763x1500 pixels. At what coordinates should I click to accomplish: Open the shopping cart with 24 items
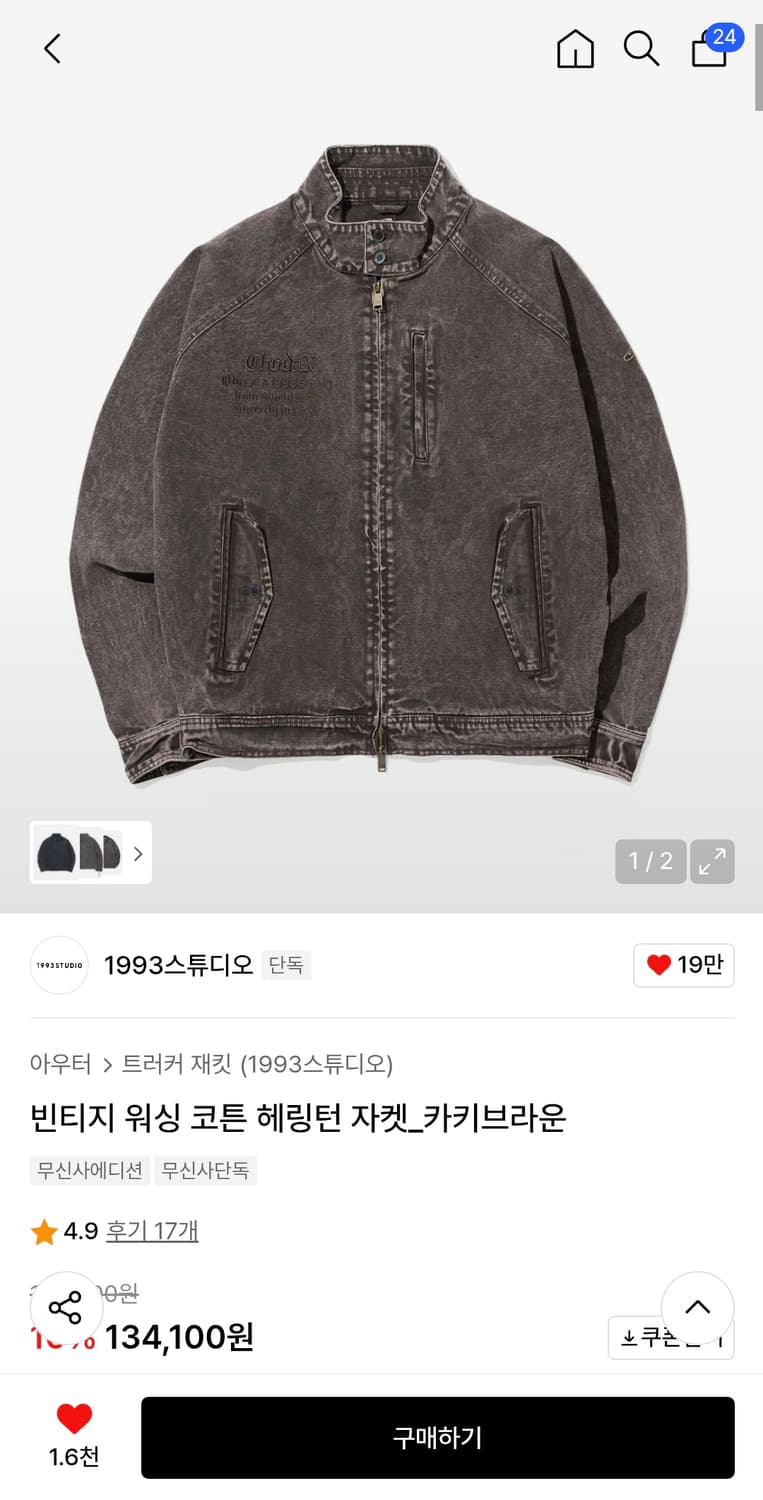(709, 50)
